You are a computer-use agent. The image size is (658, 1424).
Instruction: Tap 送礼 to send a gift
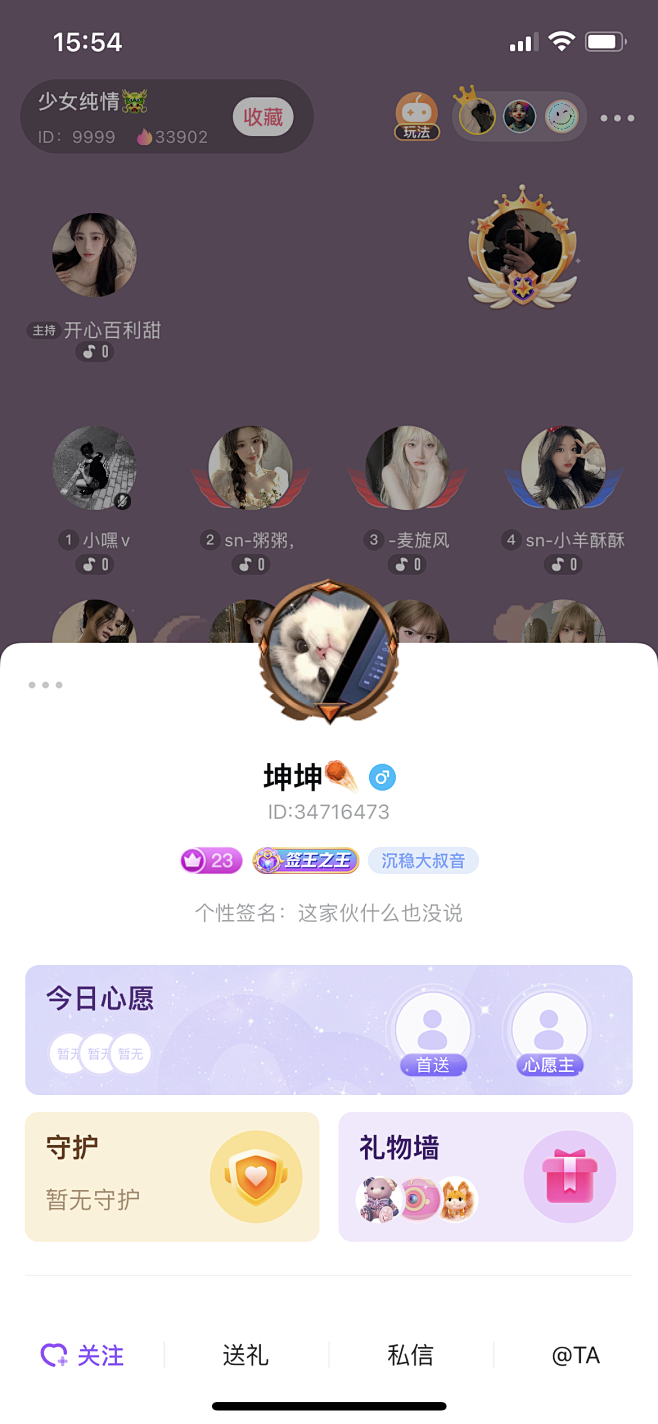(246, 1356)
